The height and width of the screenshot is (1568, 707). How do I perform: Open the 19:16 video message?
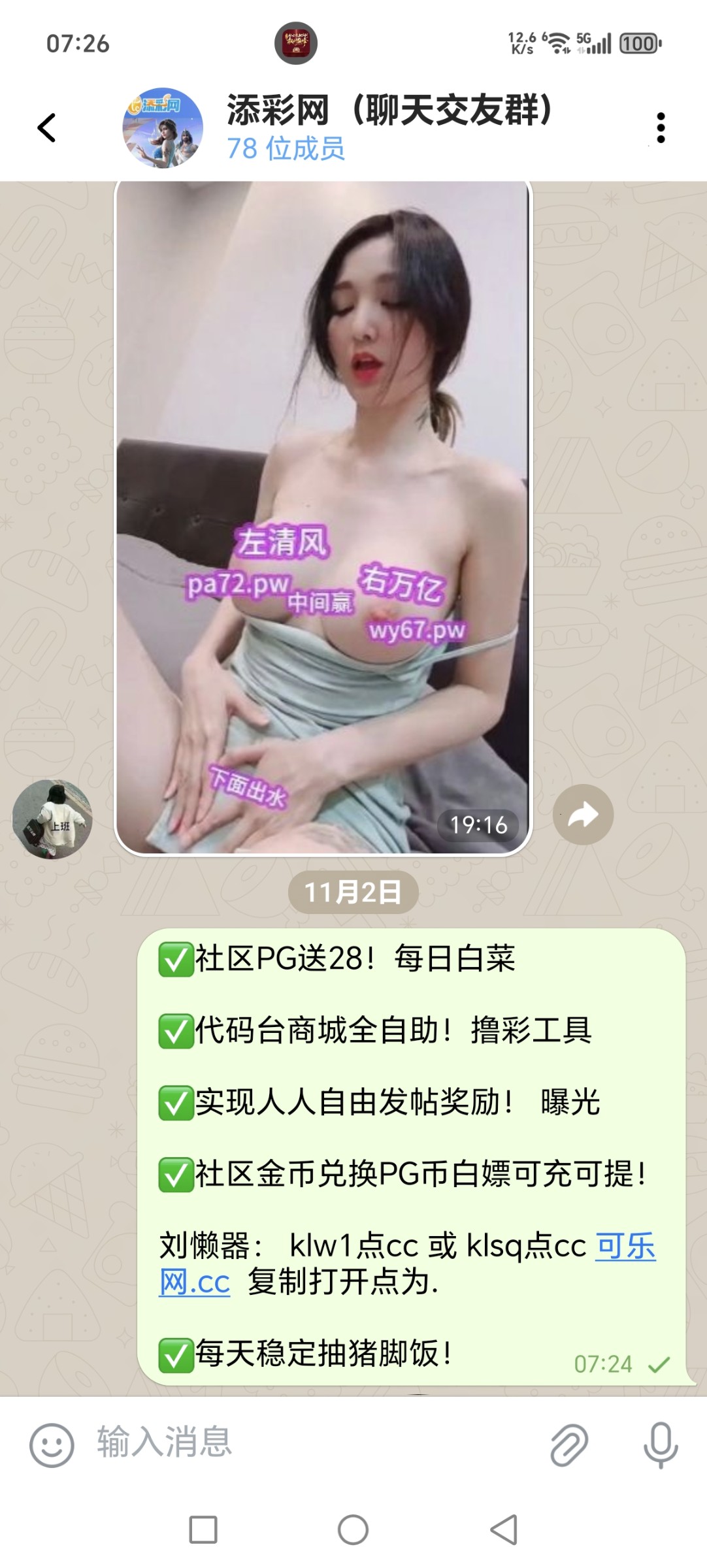pos(323,516)
